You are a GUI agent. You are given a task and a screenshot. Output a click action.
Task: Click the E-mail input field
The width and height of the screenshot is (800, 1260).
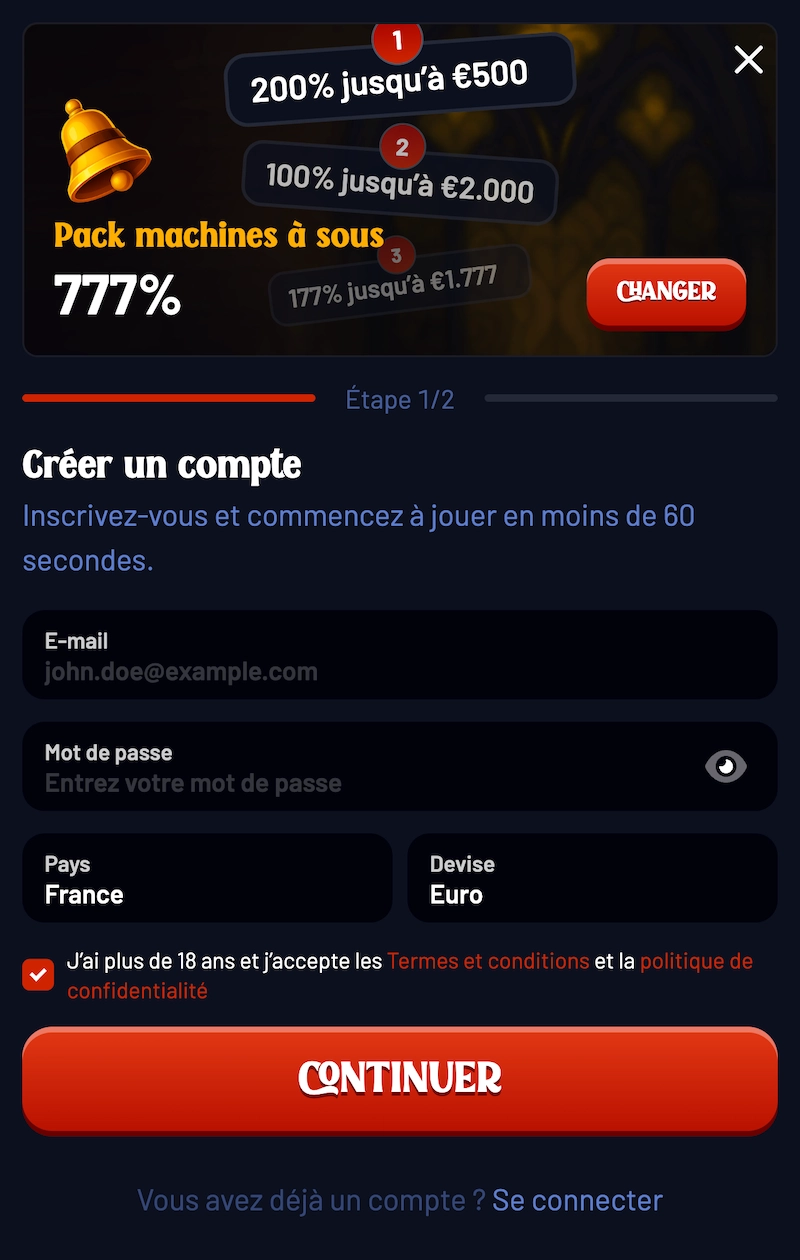(x=400, y=655)
